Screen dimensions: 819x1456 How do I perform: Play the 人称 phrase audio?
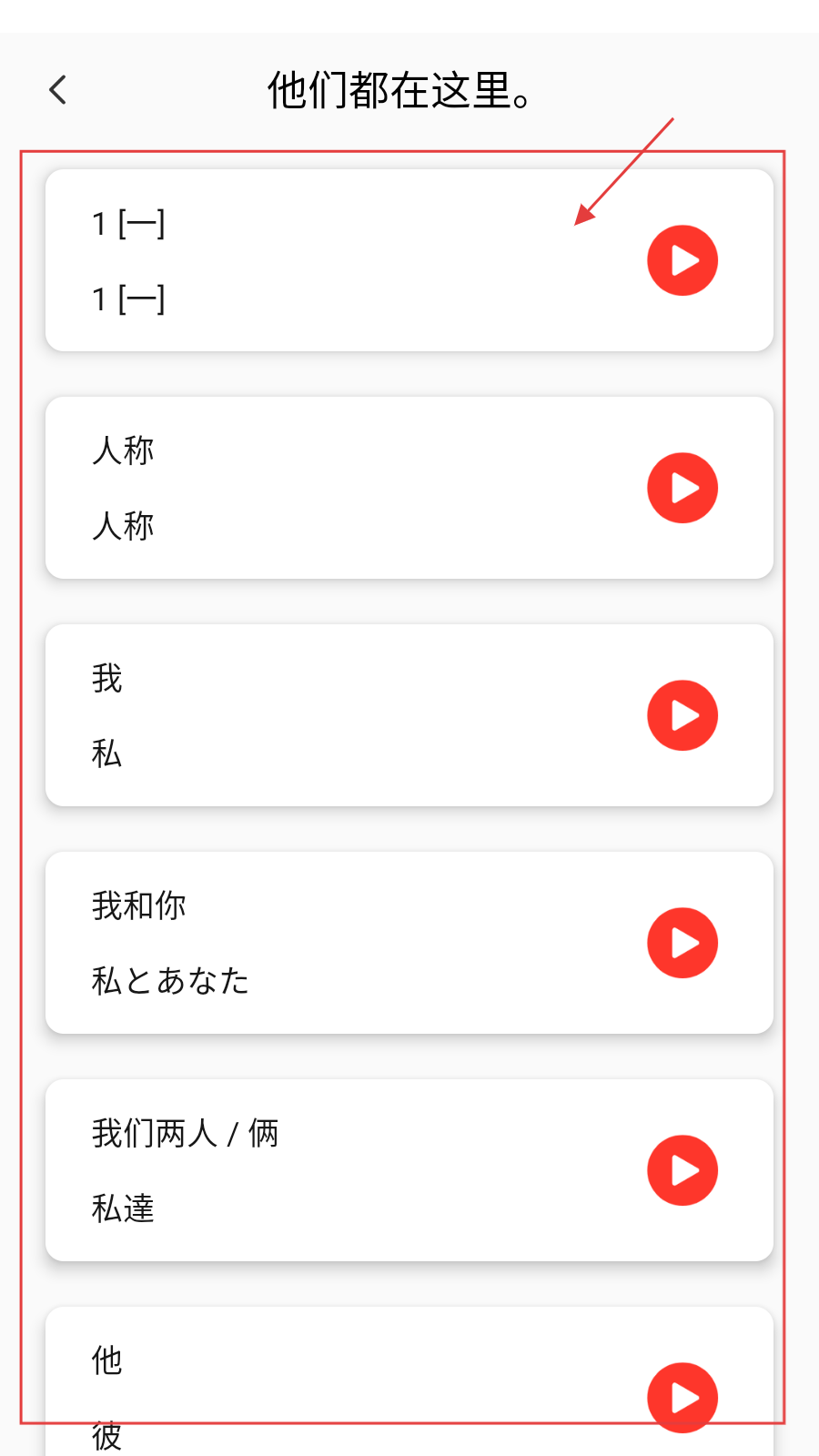tap(682, 488)
